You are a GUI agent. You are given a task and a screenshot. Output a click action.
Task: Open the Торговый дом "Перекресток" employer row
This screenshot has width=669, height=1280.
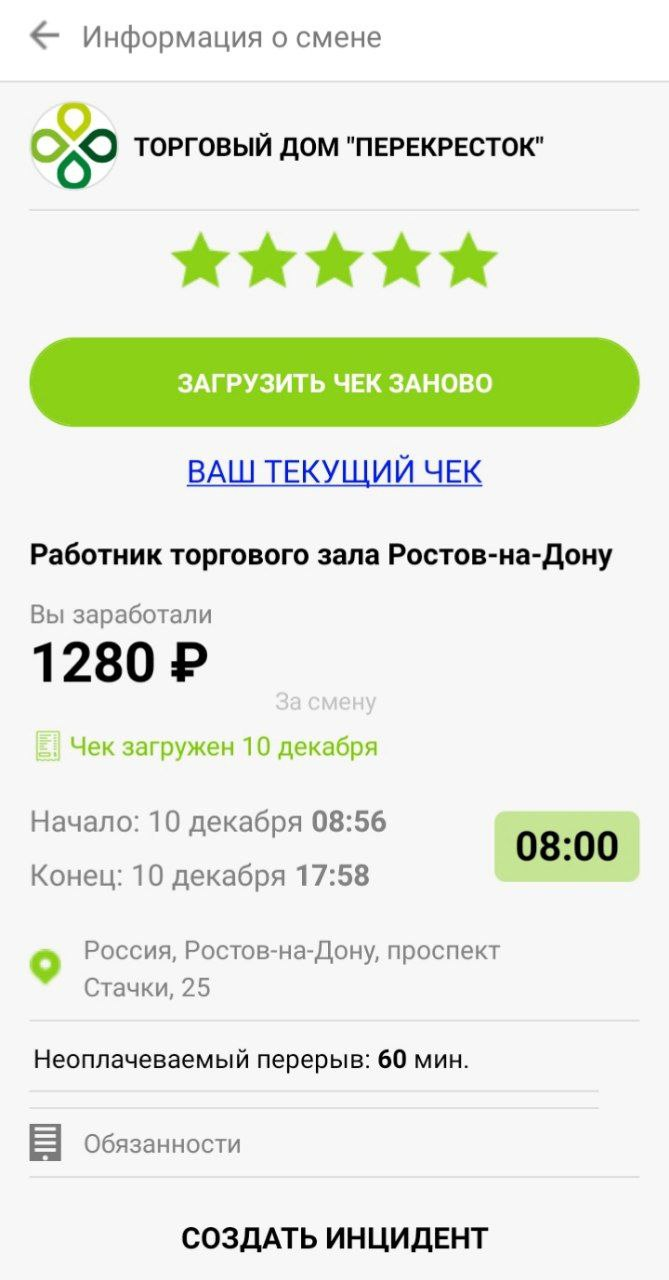point(338,148)
